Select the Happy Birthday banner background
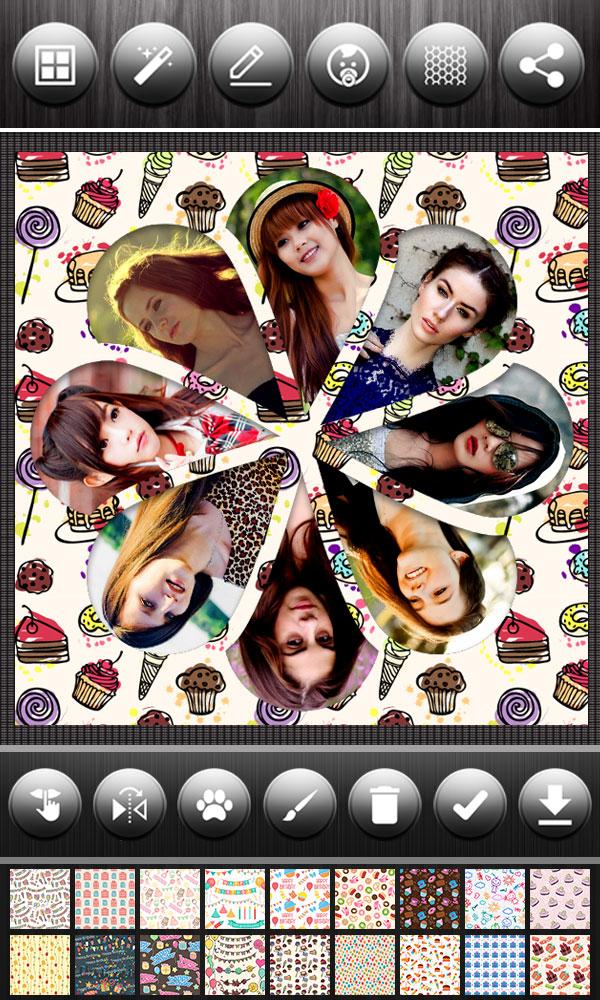The width and height of the screenshot is (600, 1000). pyautogui.click(x=235, y=899)
